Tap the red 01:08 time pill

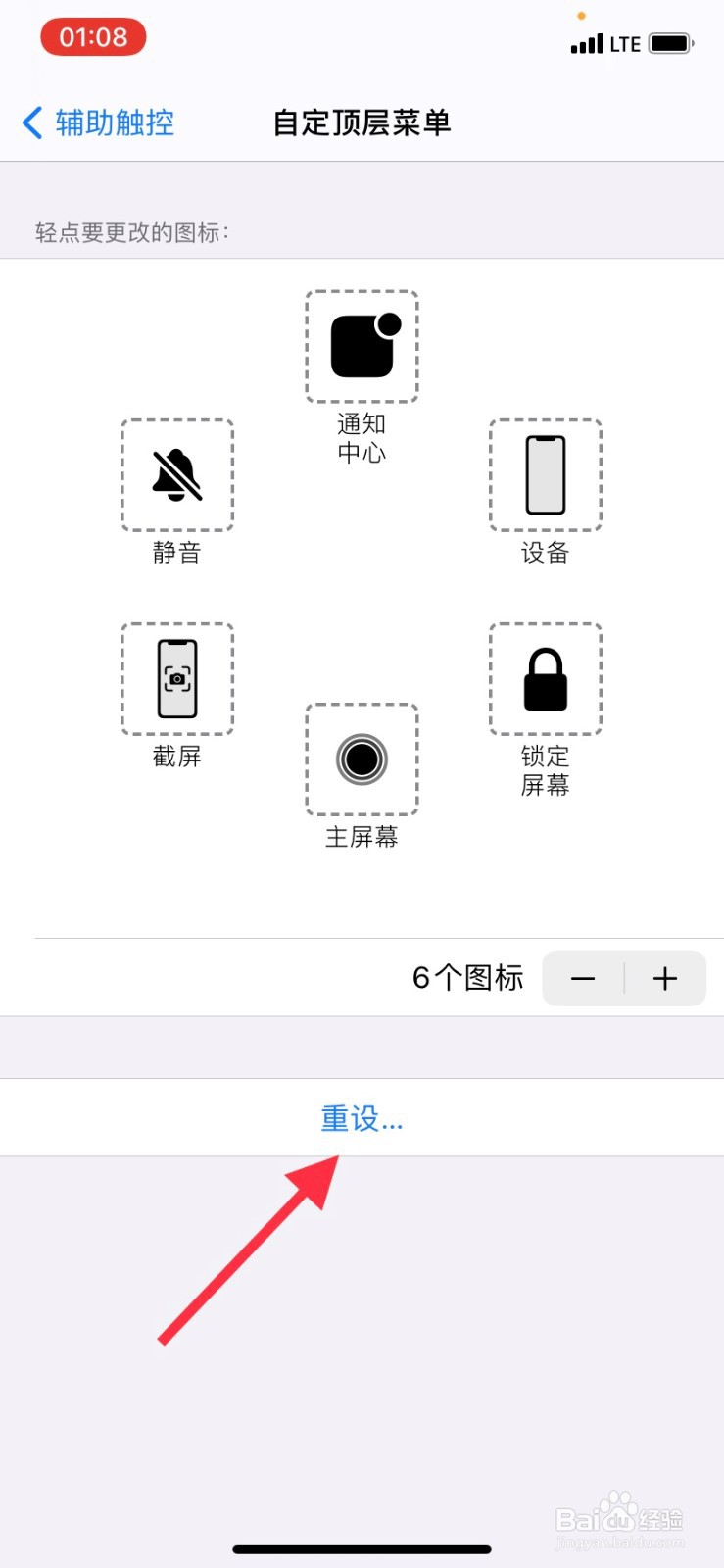coord(93,36)
